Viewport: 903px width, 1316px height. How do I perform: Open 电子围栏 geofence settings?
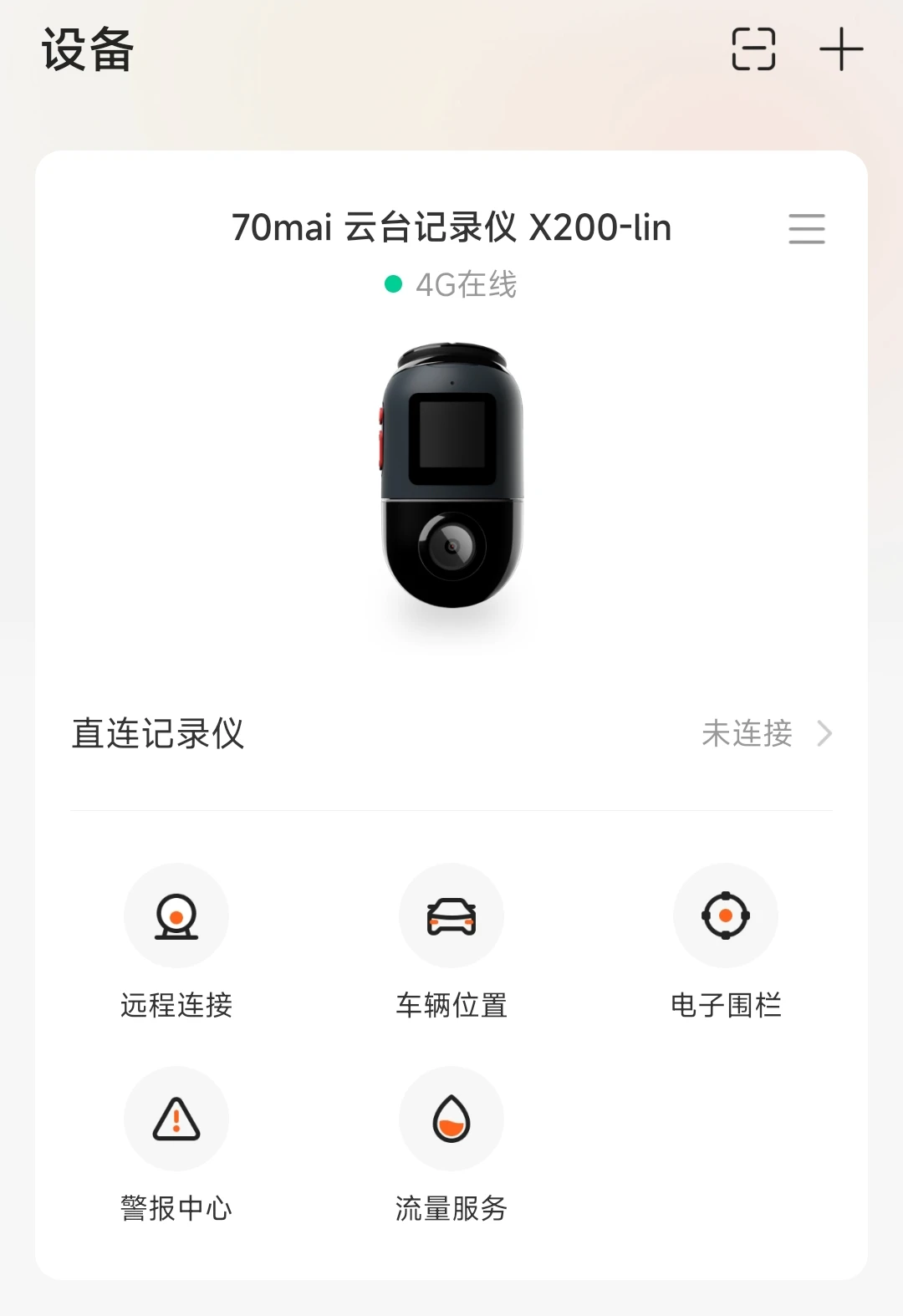726,916
